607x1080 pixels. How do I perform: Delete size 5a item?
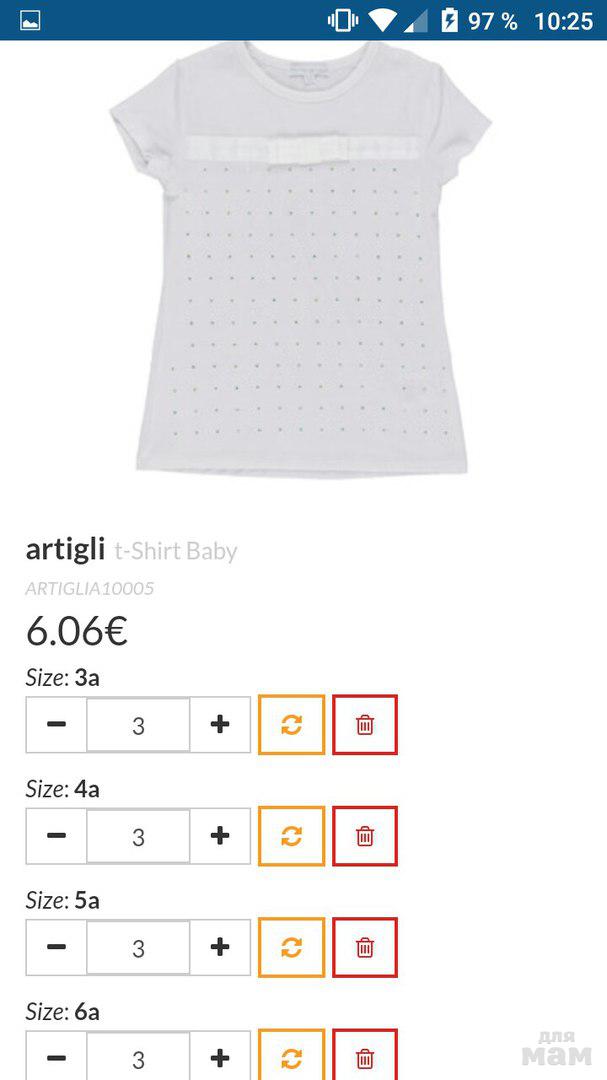(x=365, y=947)
